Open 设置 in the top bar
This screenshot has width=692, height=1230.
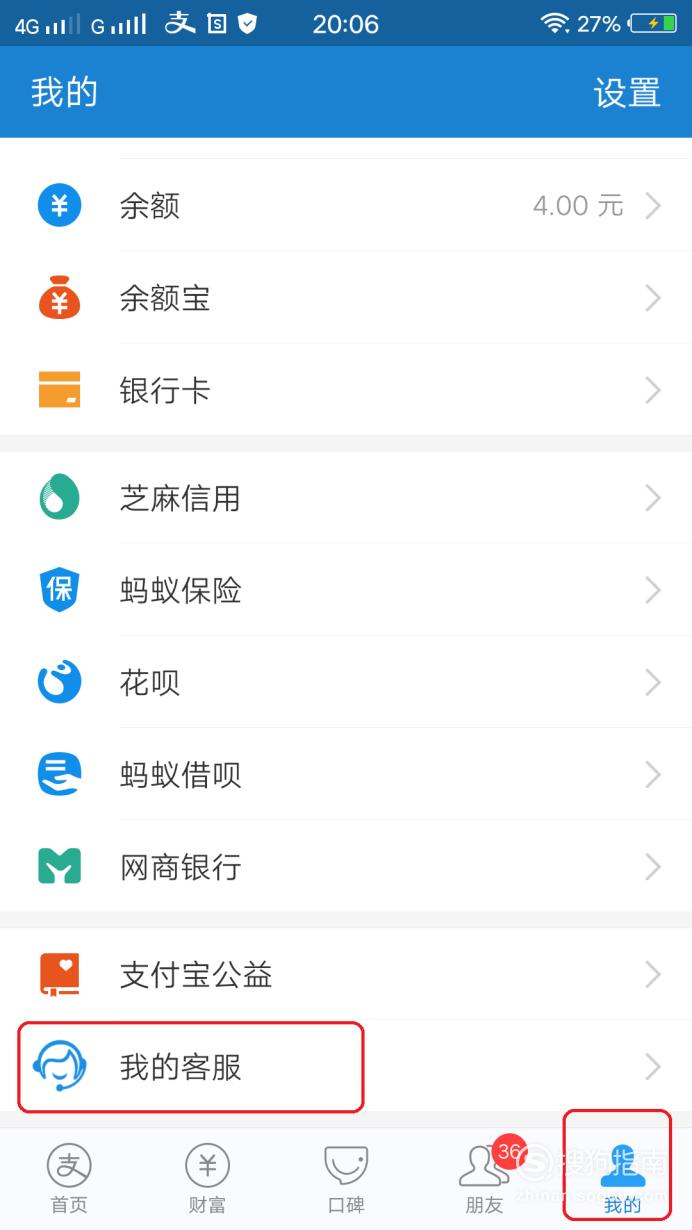coord(627,92)
